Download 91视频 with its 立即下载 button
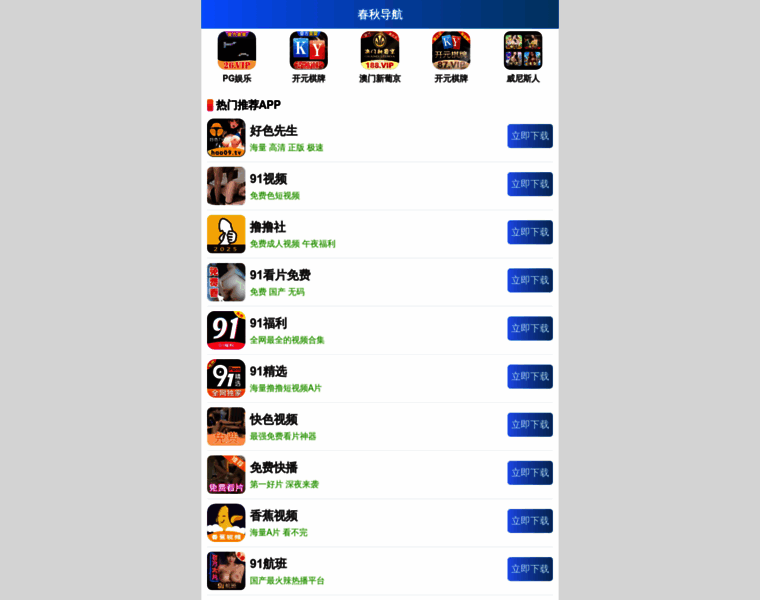 (x=530, y=184)
